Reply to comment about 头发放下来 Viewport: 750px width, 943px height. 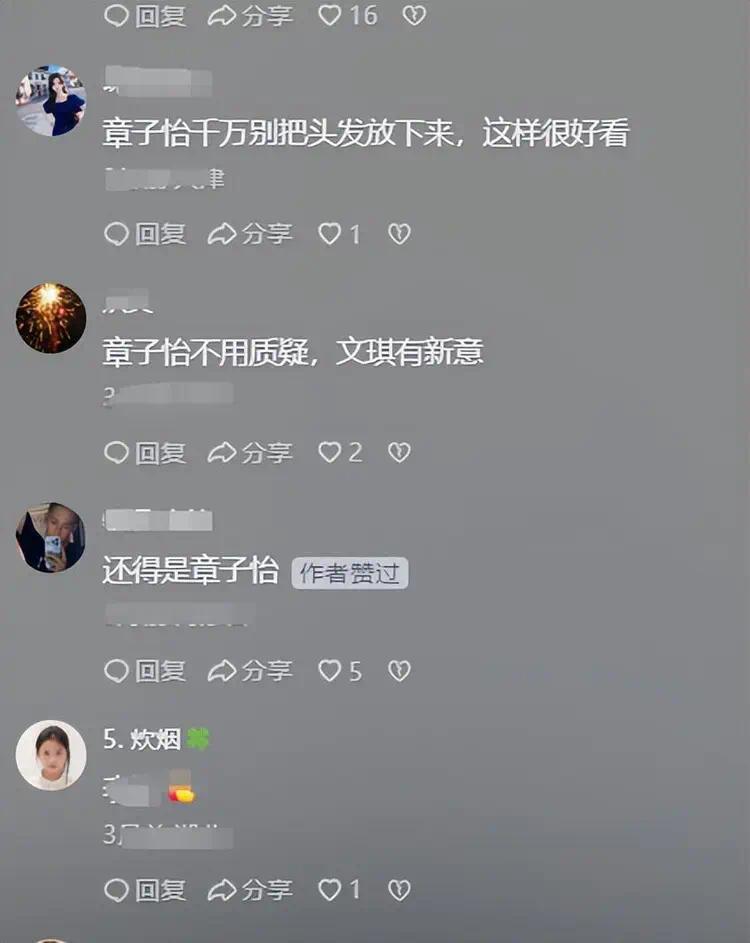[145, 234]
